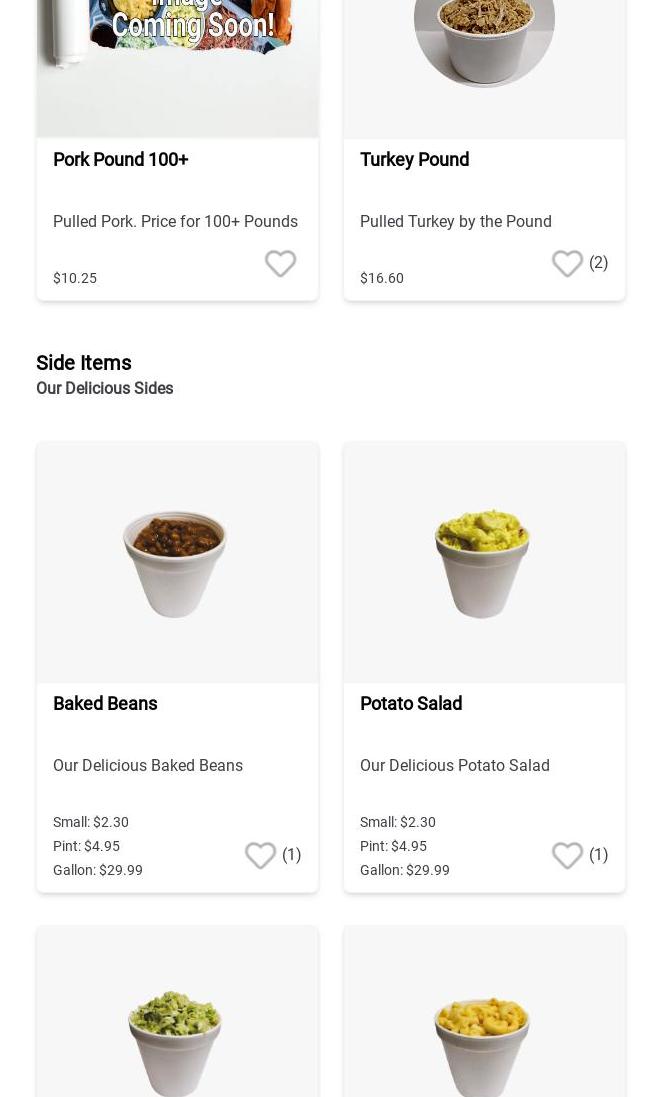This screenshot has width=662, height=1097.
Task: Favorite the Pork Pound 100+ item
Action: [281, 264]
